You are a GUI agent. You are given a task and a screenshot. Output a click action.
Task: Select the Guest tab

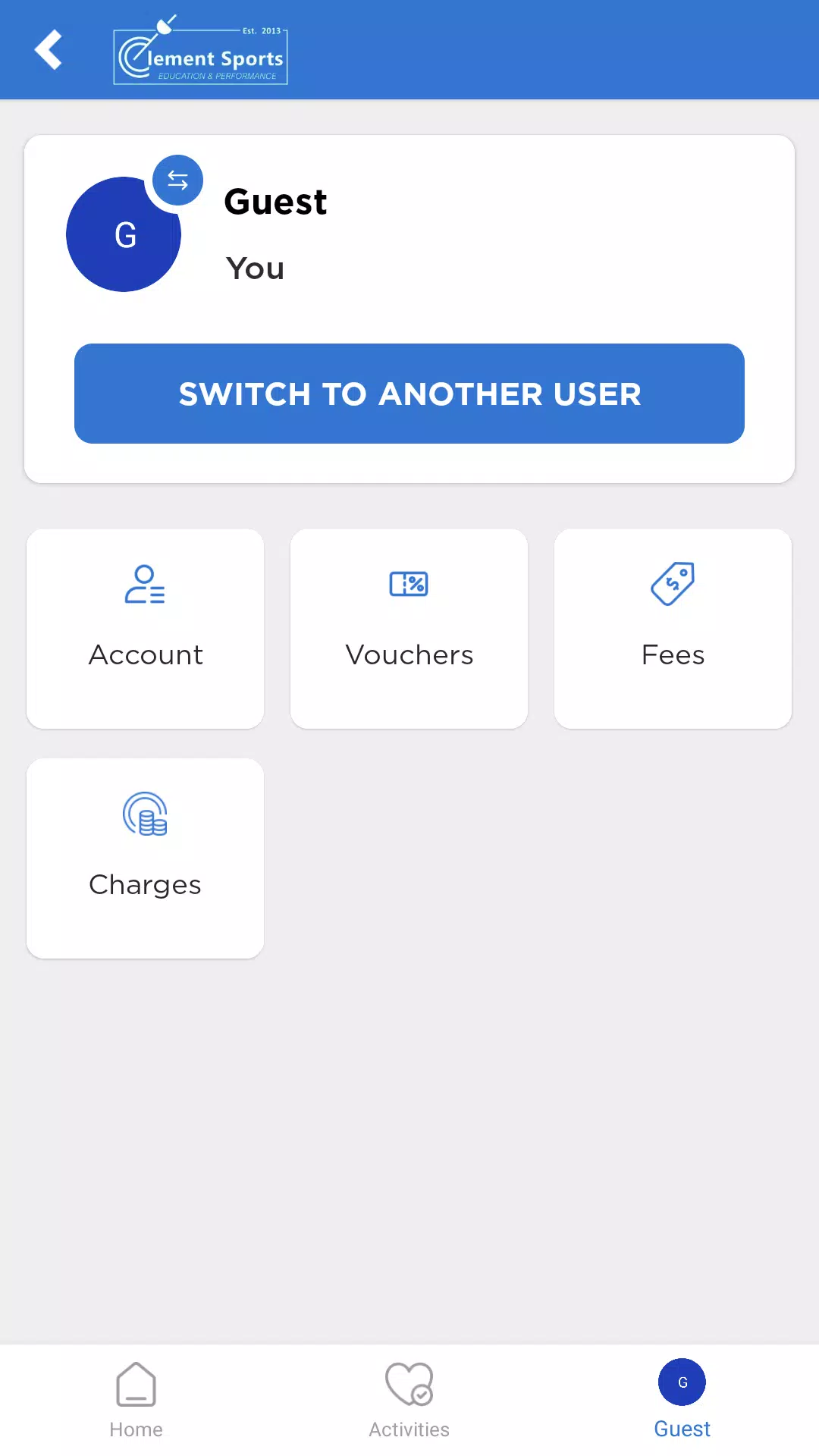click(682, 1400)
